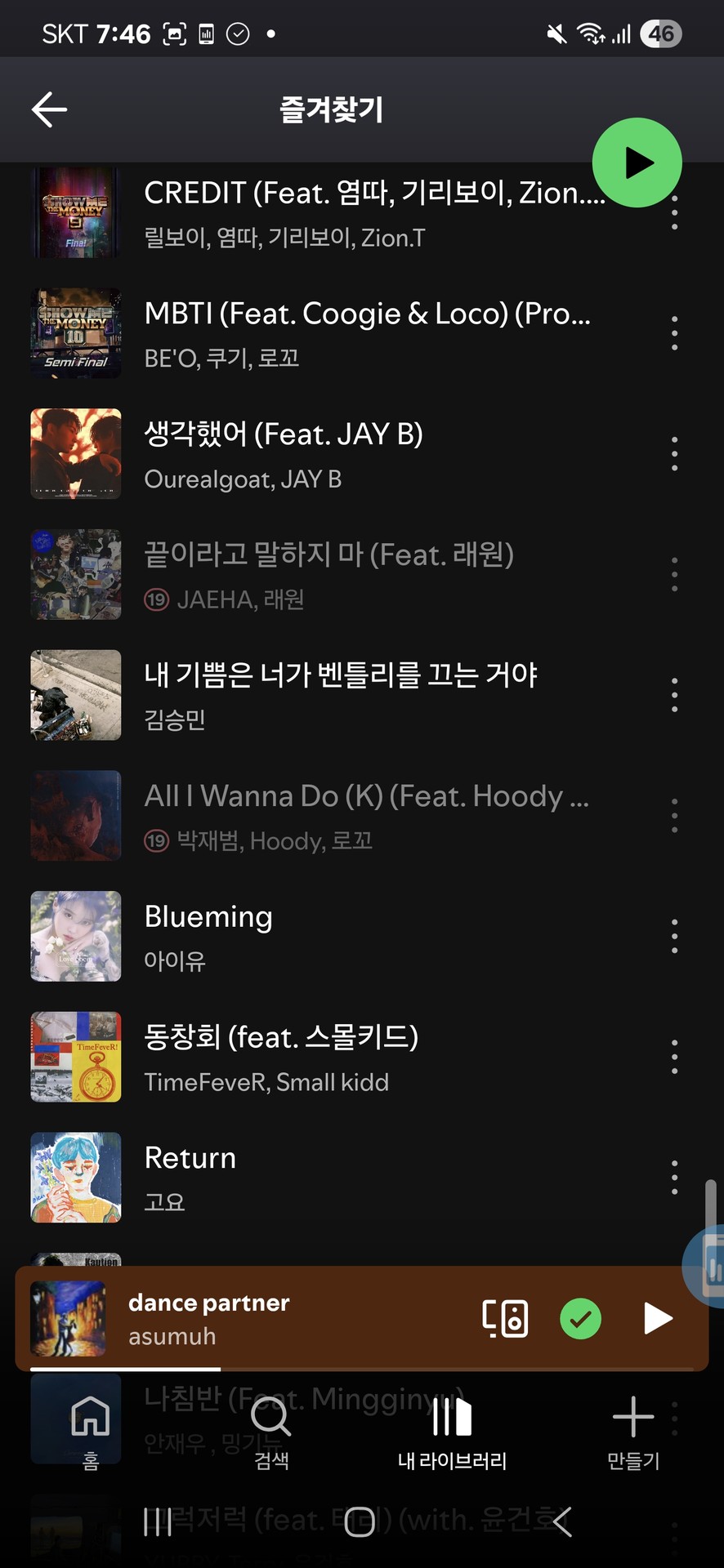The height and width of the screenshot is (1568, 724).
Task: Open more options for 생각했어
Action: pyautogui.click(x=674, y=454)
